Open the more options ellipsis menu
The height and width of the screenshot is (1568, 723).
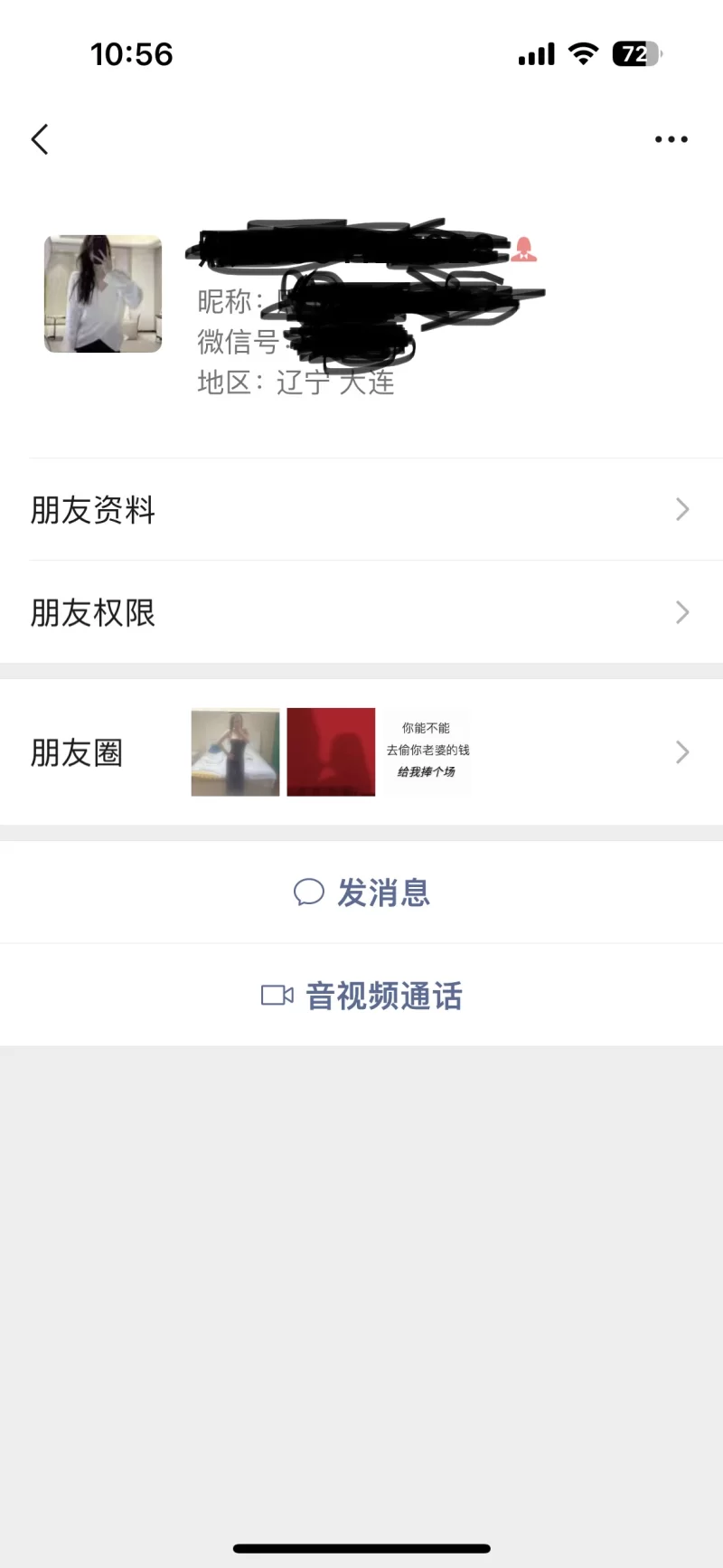(x=671, y=138)
